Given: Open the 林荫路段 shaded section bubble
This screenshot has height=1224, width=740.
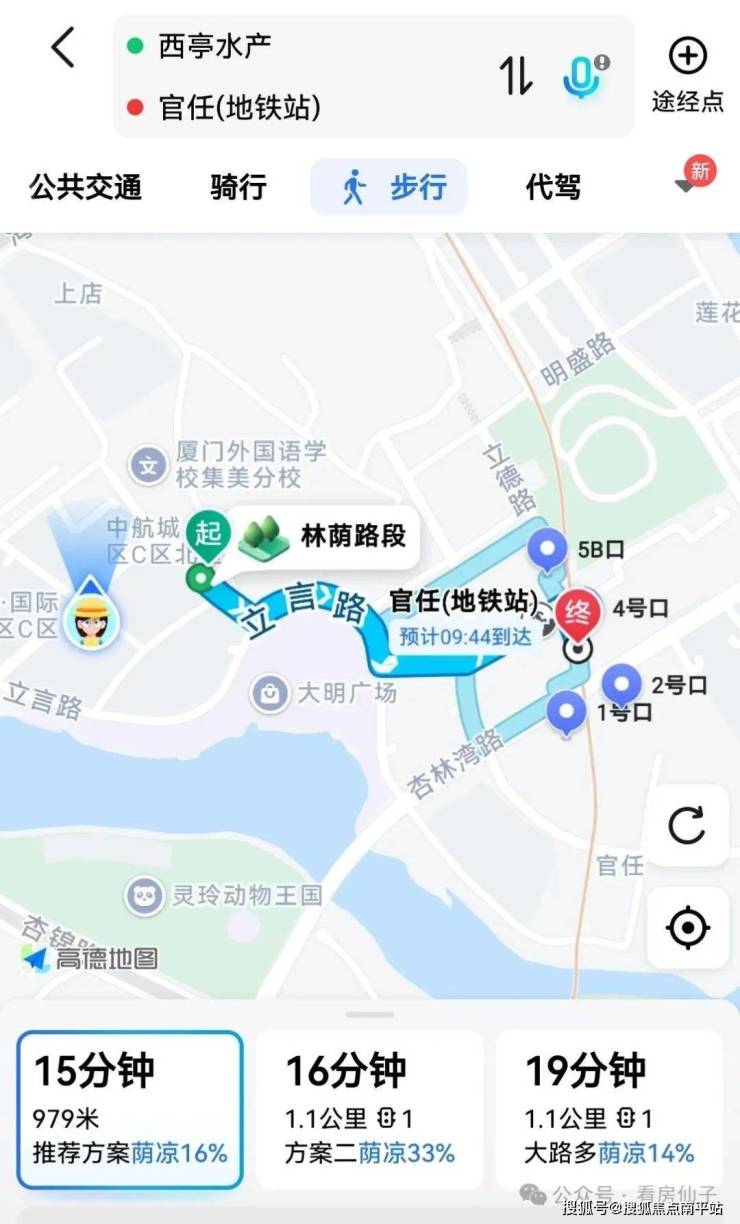Looking at the screenshot, I should 325,536.
